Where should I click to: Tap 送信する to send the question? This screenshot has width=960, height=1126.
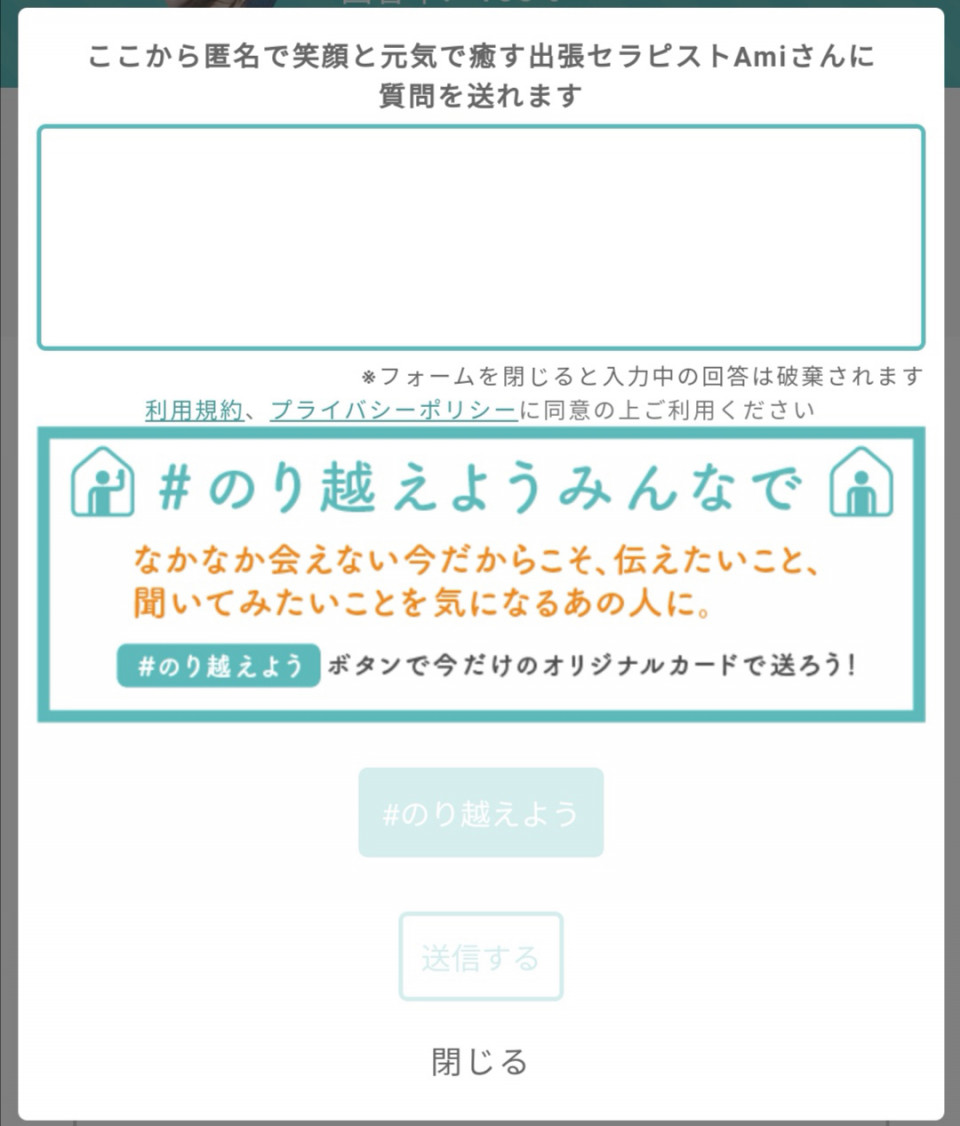pyautogui.click(x=481, y=957)
